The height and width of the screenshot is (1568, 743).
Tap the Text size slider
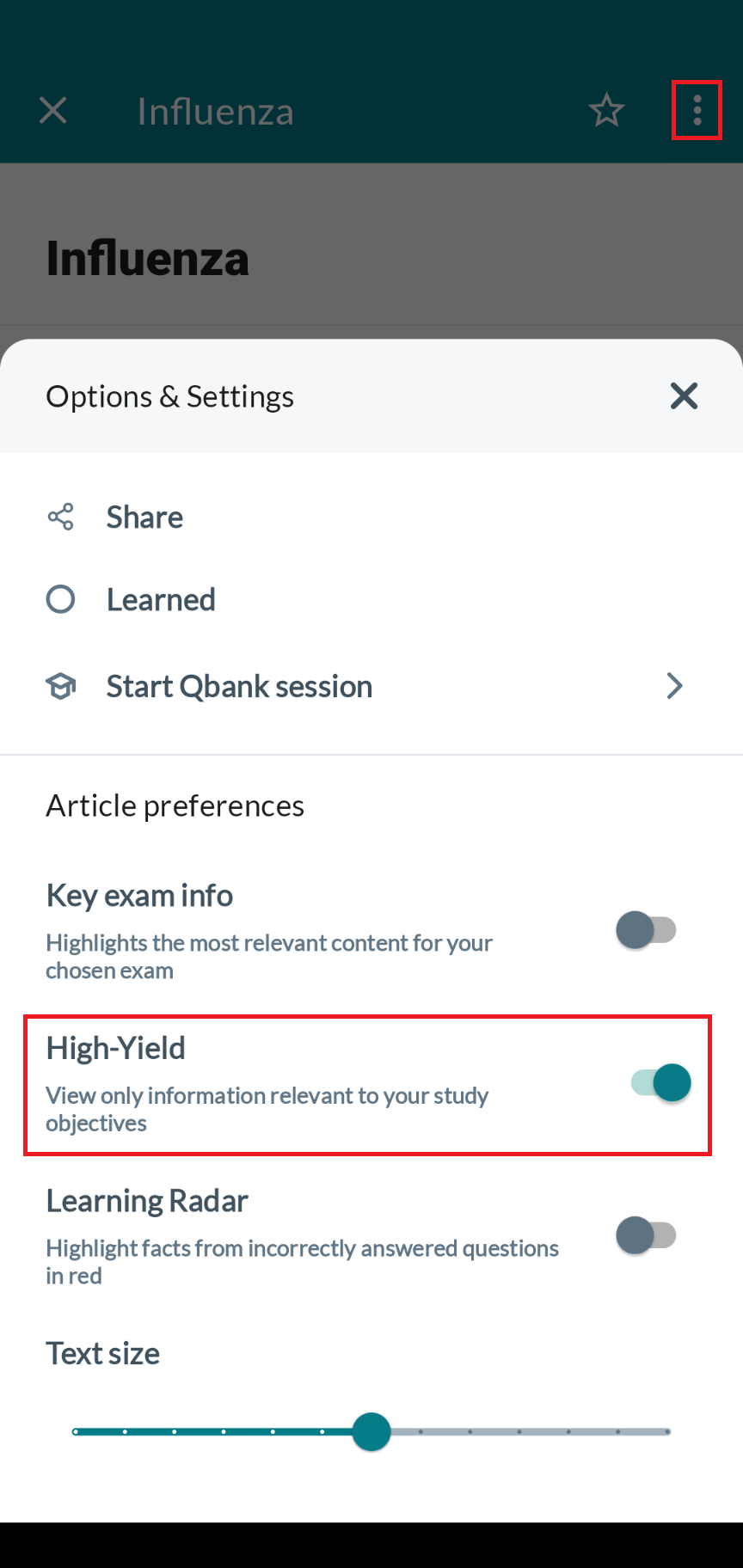coord(371,1432)
